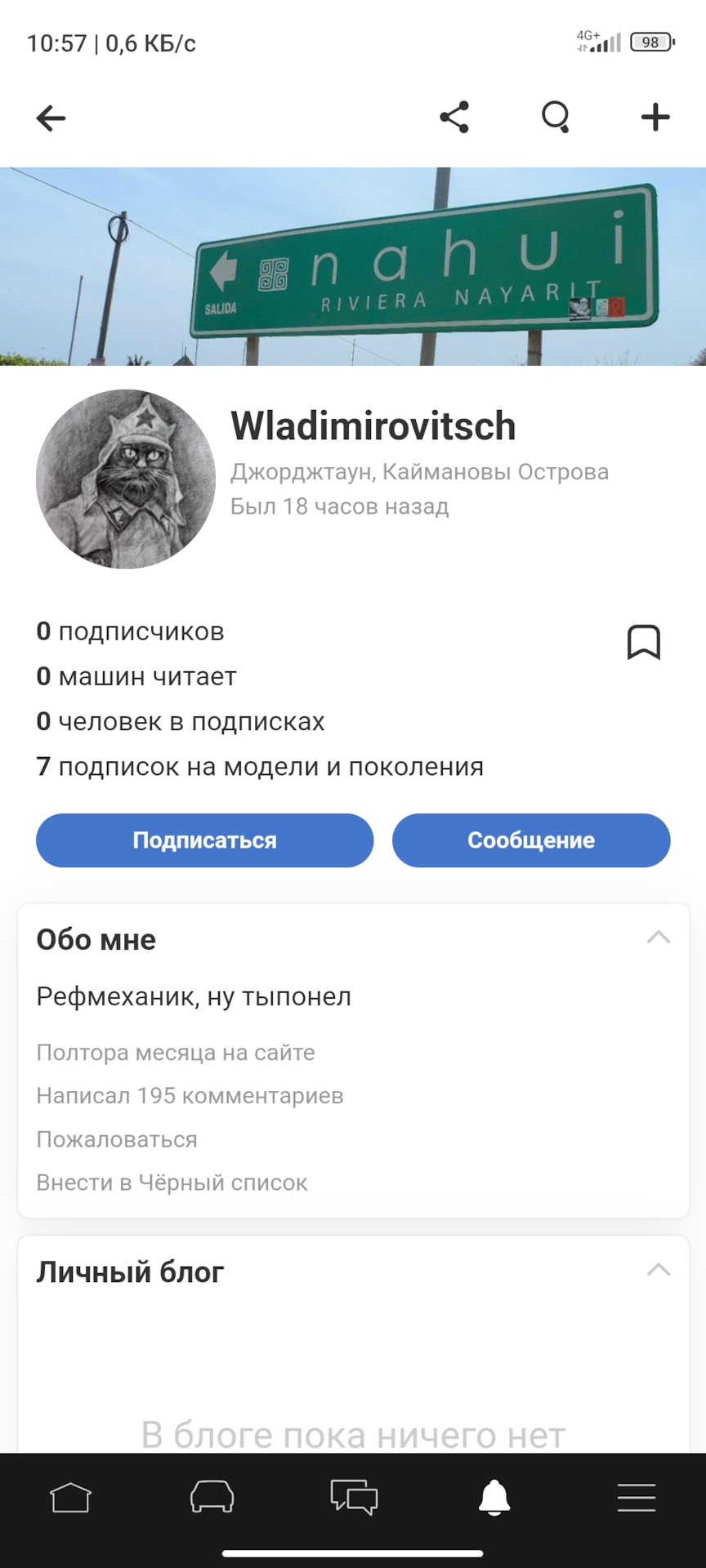The width and height of the screenshot is (706, 1568).
Task: Send a message via Сообщение
Action: [x=531, y=840]
